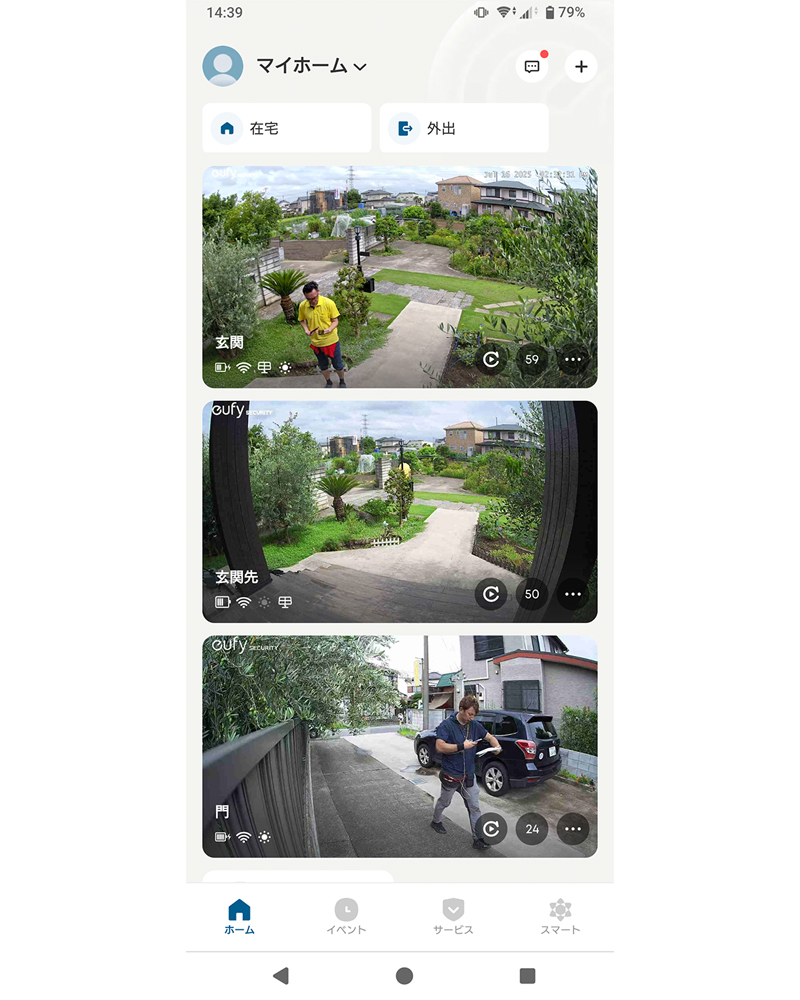This screenshot has height=1000, width=800.
Task: Open more options for 玄関先 camera
Action: click(x=573, y=594)
